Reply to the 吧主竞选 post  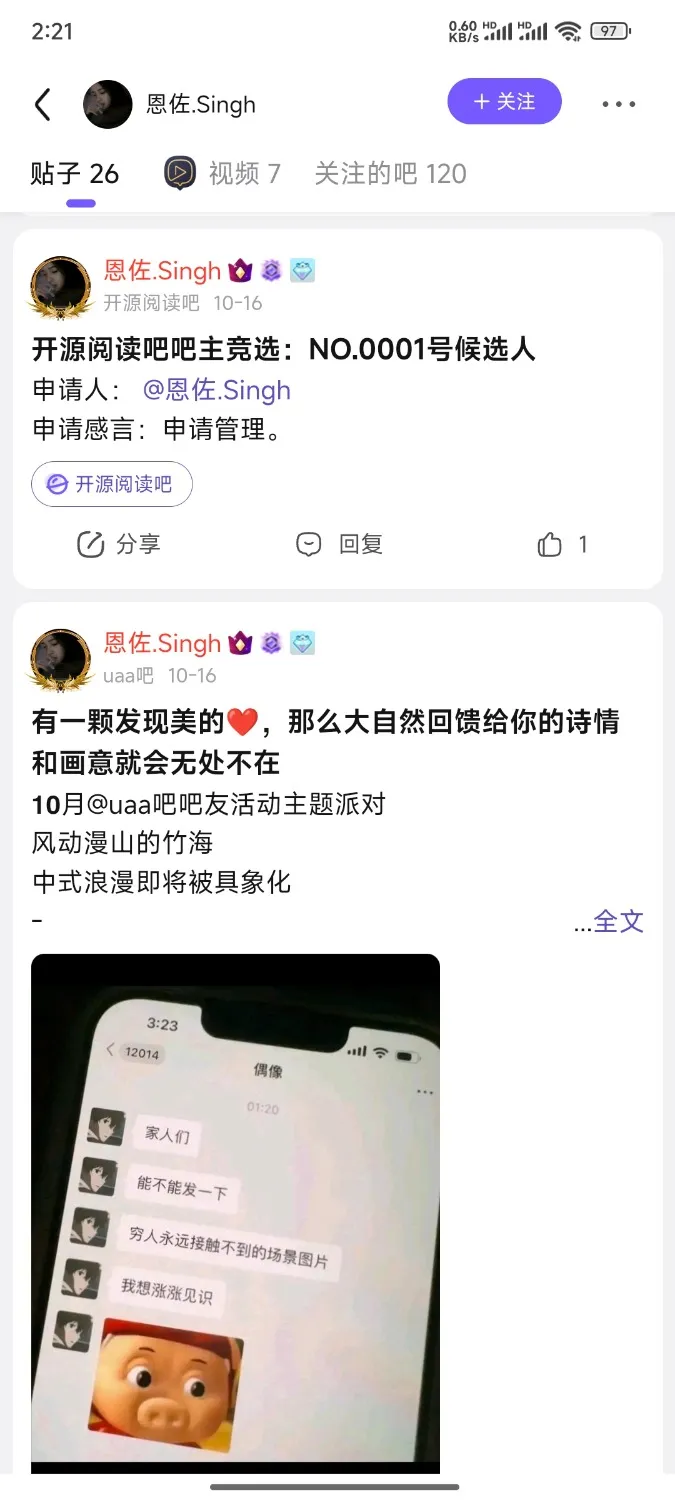(x=339, y=544)
